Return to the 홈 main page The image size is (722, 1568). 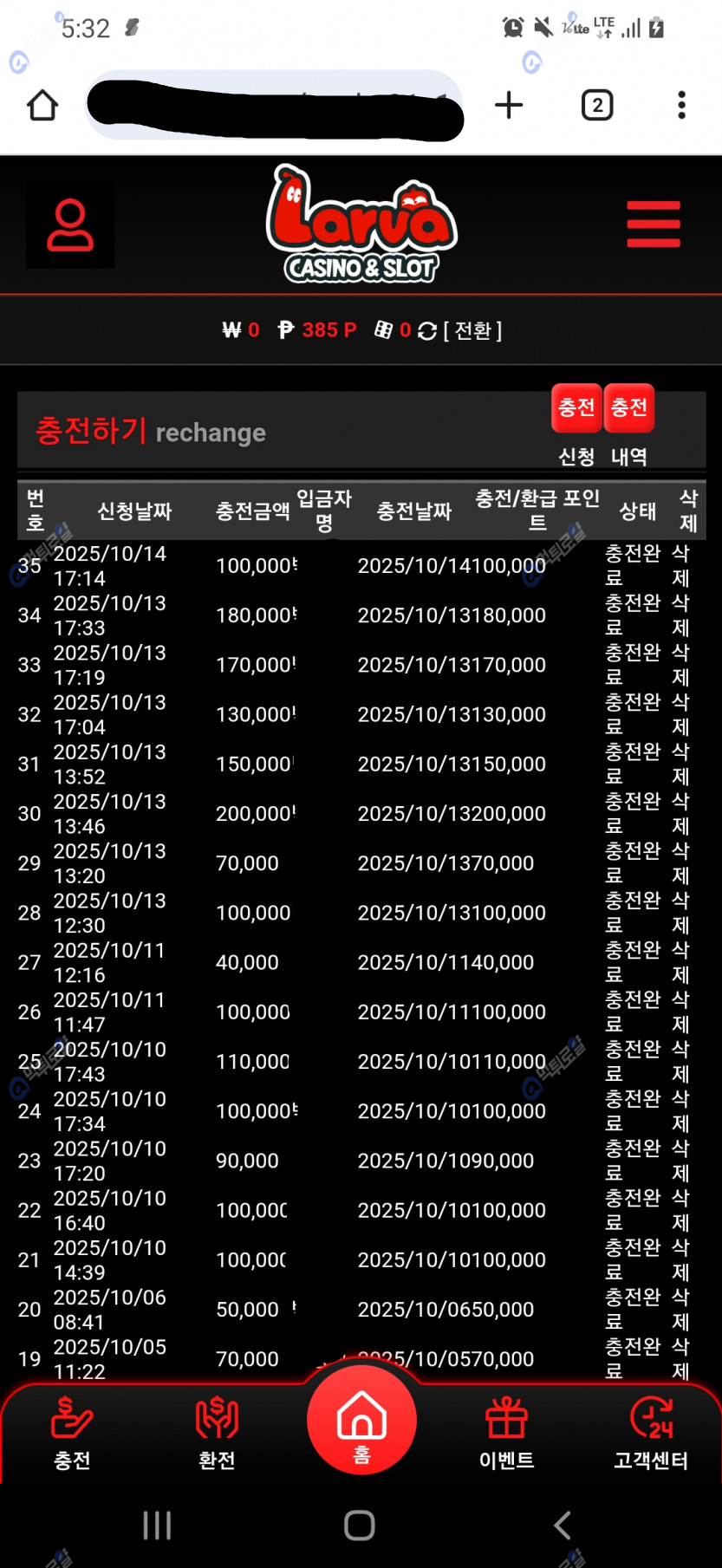pyautogui.click(x=361, y=1422)
